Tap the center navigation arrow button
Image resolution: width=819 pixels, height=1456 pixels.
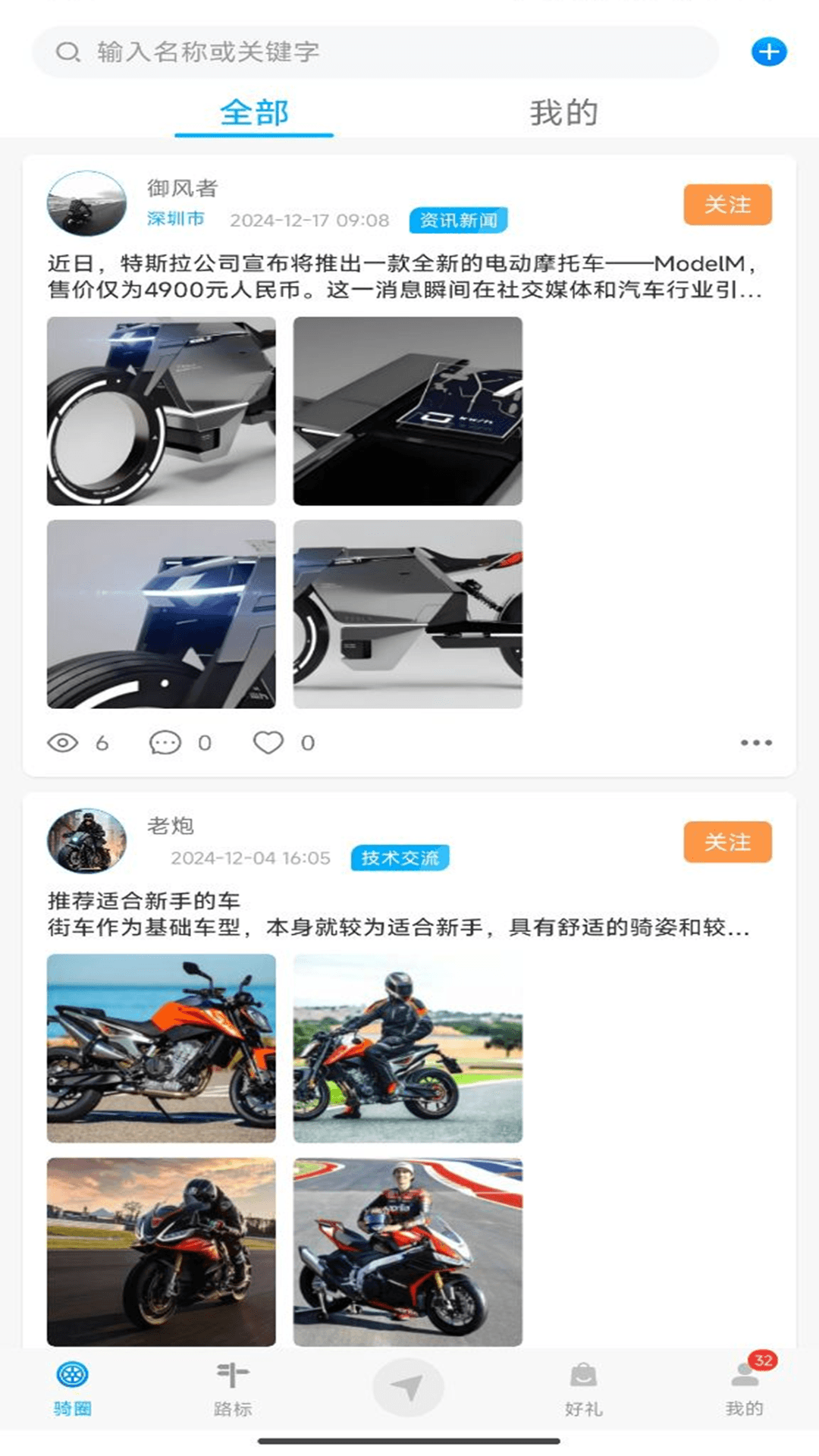[408, 1387]
